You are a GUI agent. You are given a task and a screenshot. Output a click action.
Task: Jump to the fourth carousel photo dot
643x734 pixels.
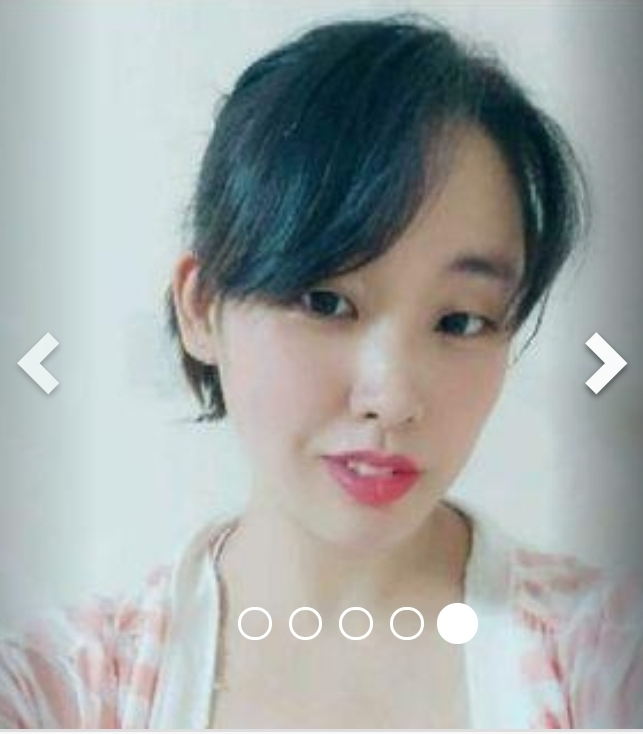pos(406,623)
